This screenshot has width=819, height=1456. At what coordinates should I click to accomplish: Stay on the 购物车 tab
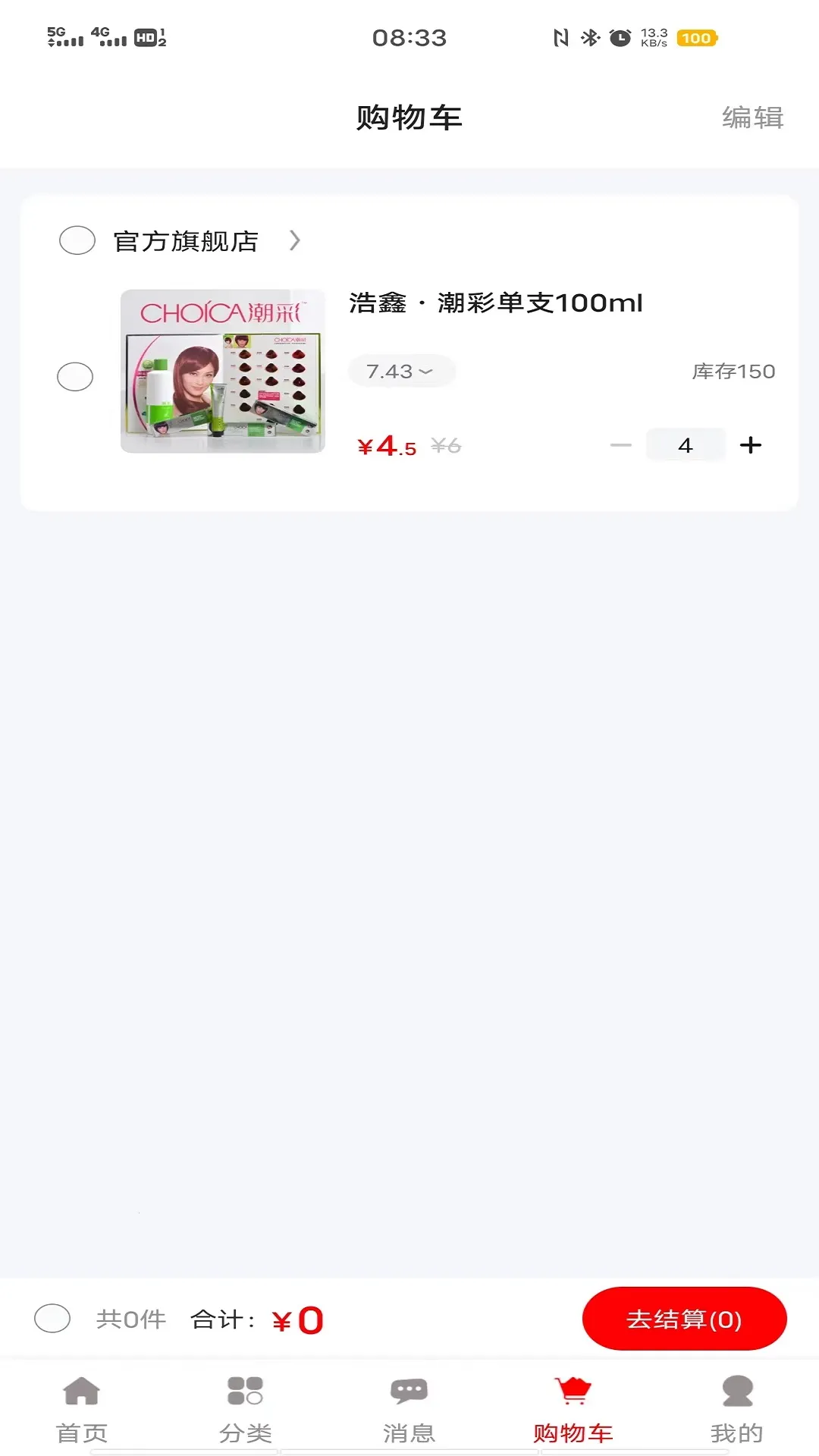[x=573, y=1410]
